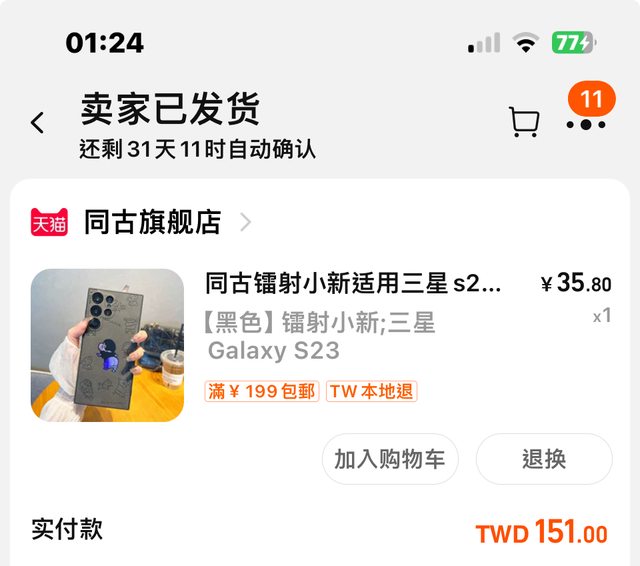The height and width of the screenshot is (566, 640).
Task: Tap 加入购物车 button
Action: [390, 459]
